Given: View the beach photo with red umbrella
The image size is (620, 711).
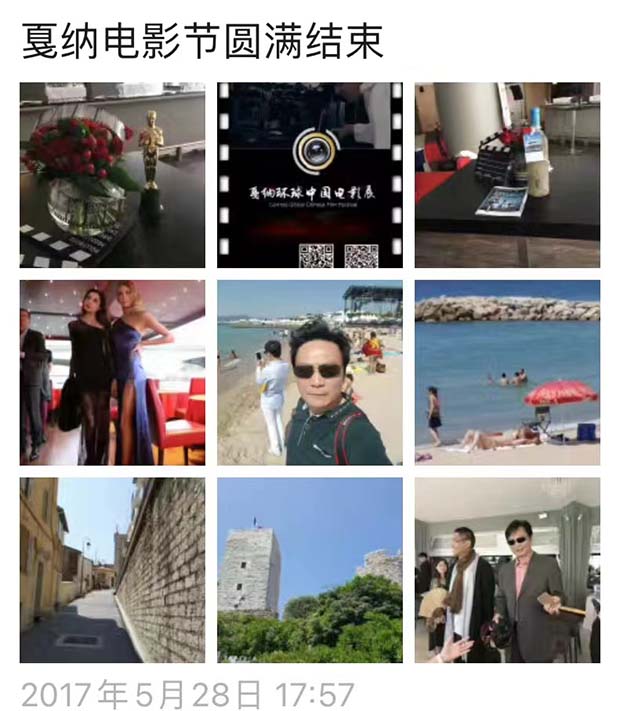Looking at the screenshot, I should [x=507, y=372].
